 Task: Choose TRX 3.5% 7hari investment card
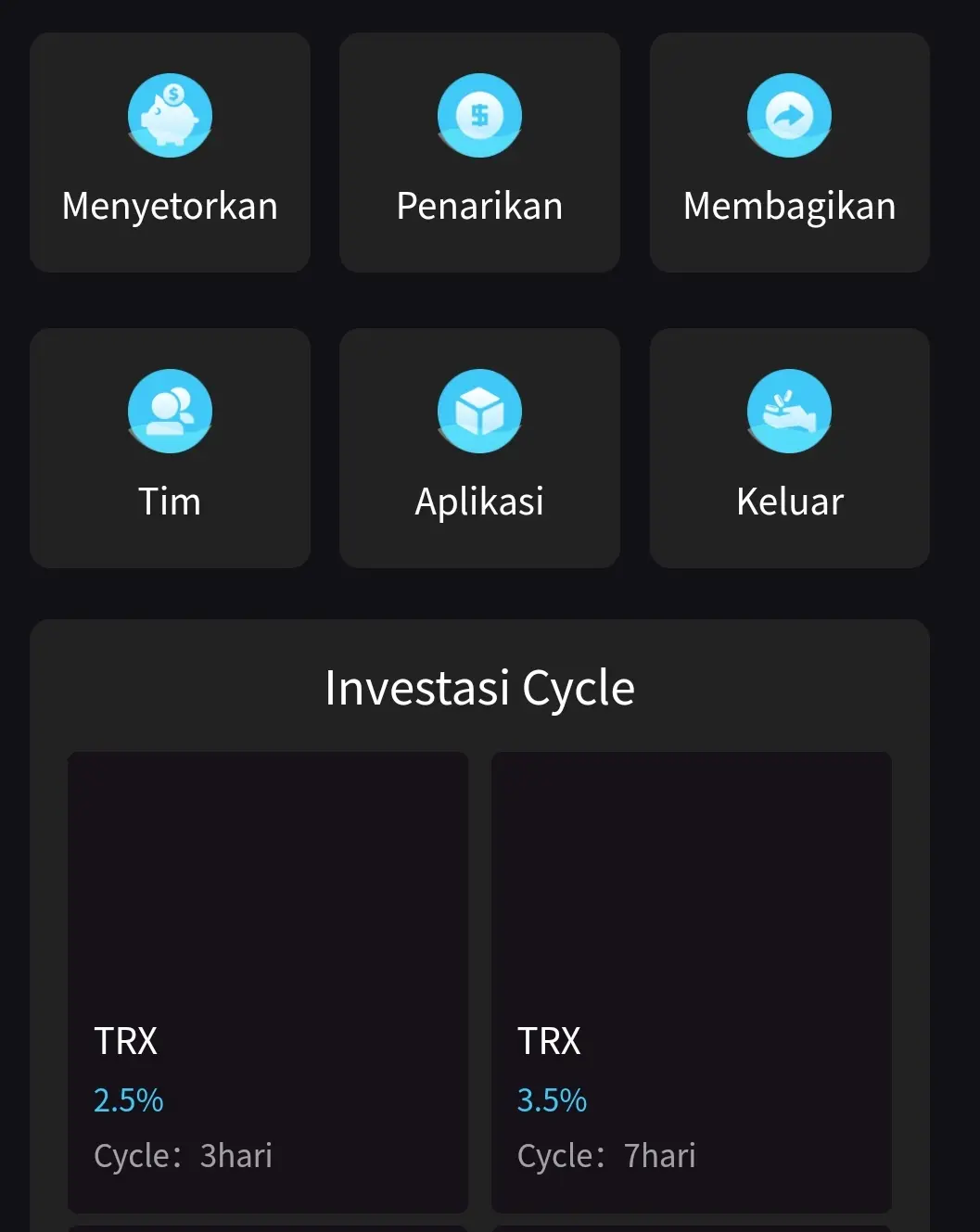pyautogui.click(x=691, y=982)
